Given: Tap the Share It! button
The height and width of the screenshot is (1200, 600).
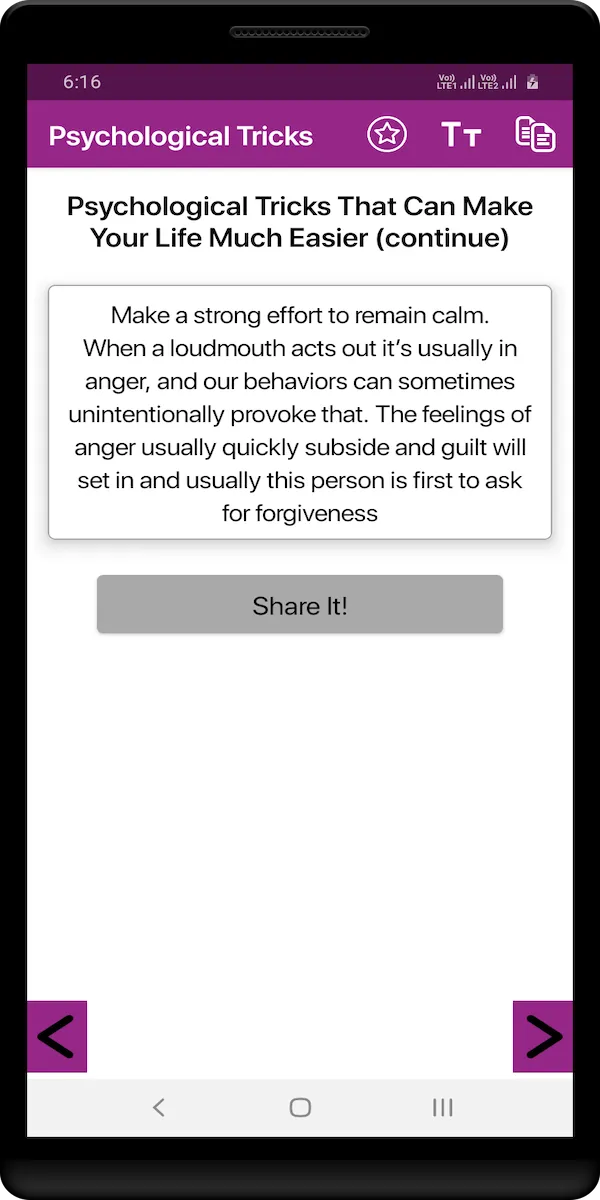Looking at the screenshot, I should (300, 605).
